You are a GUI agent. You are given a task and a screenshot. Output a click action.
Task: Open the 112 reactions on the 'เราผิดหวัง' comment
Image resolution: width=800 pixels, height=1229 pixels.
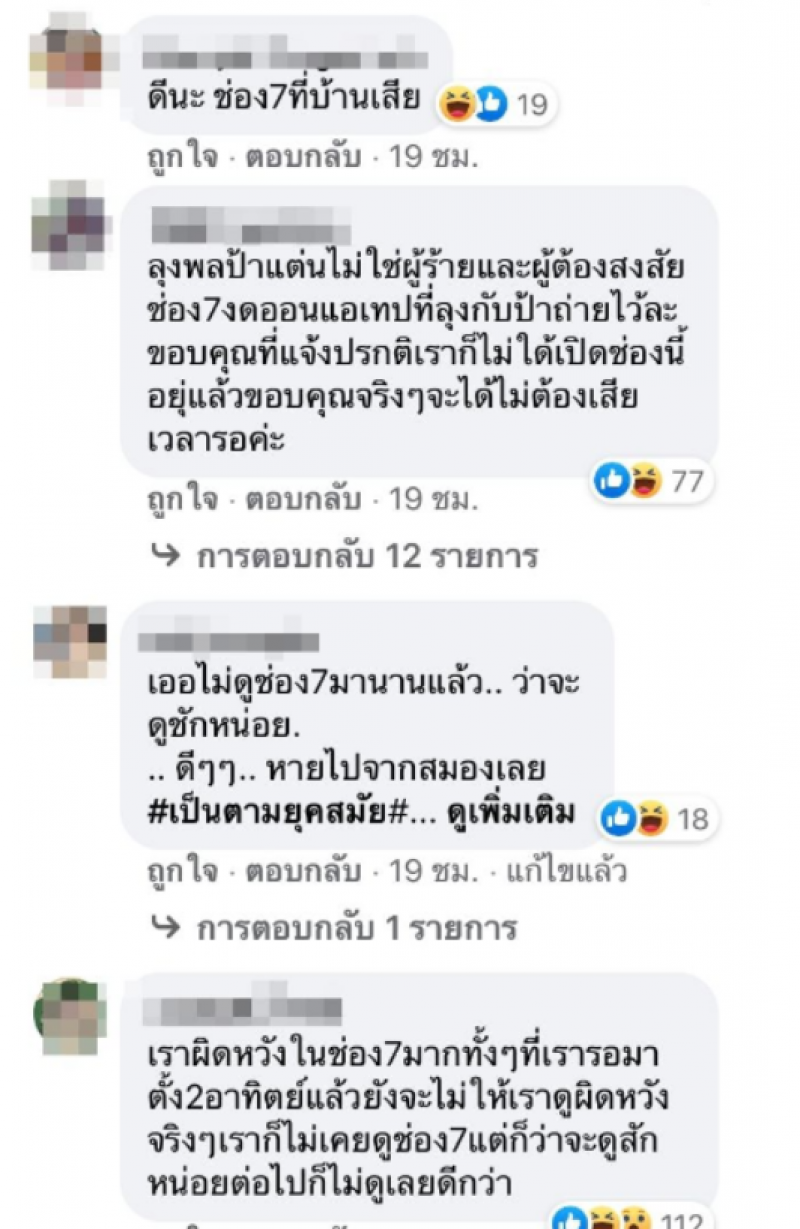[640, 1217]
